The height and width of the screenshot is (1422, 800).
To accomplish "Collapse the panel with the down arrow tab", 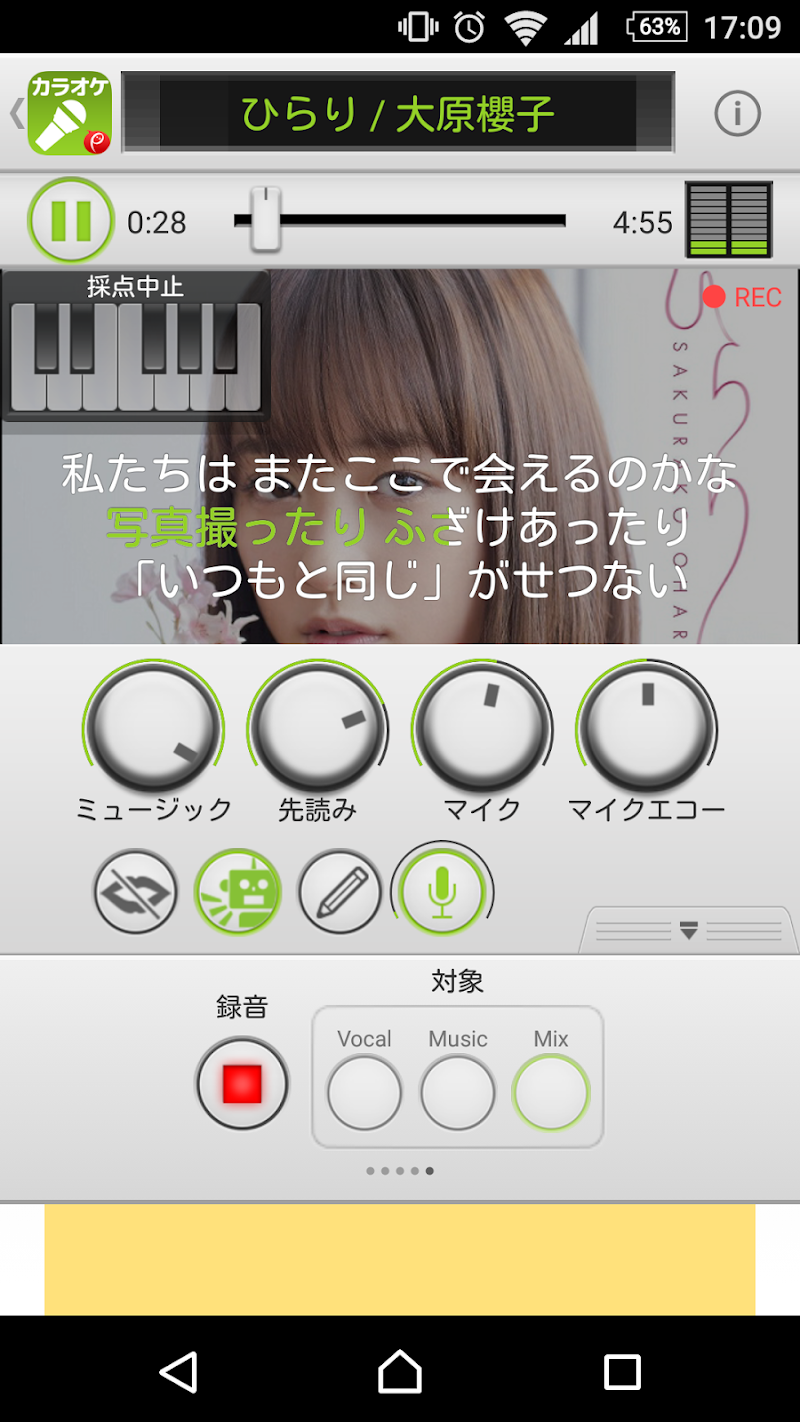I will tap(688, 930).
